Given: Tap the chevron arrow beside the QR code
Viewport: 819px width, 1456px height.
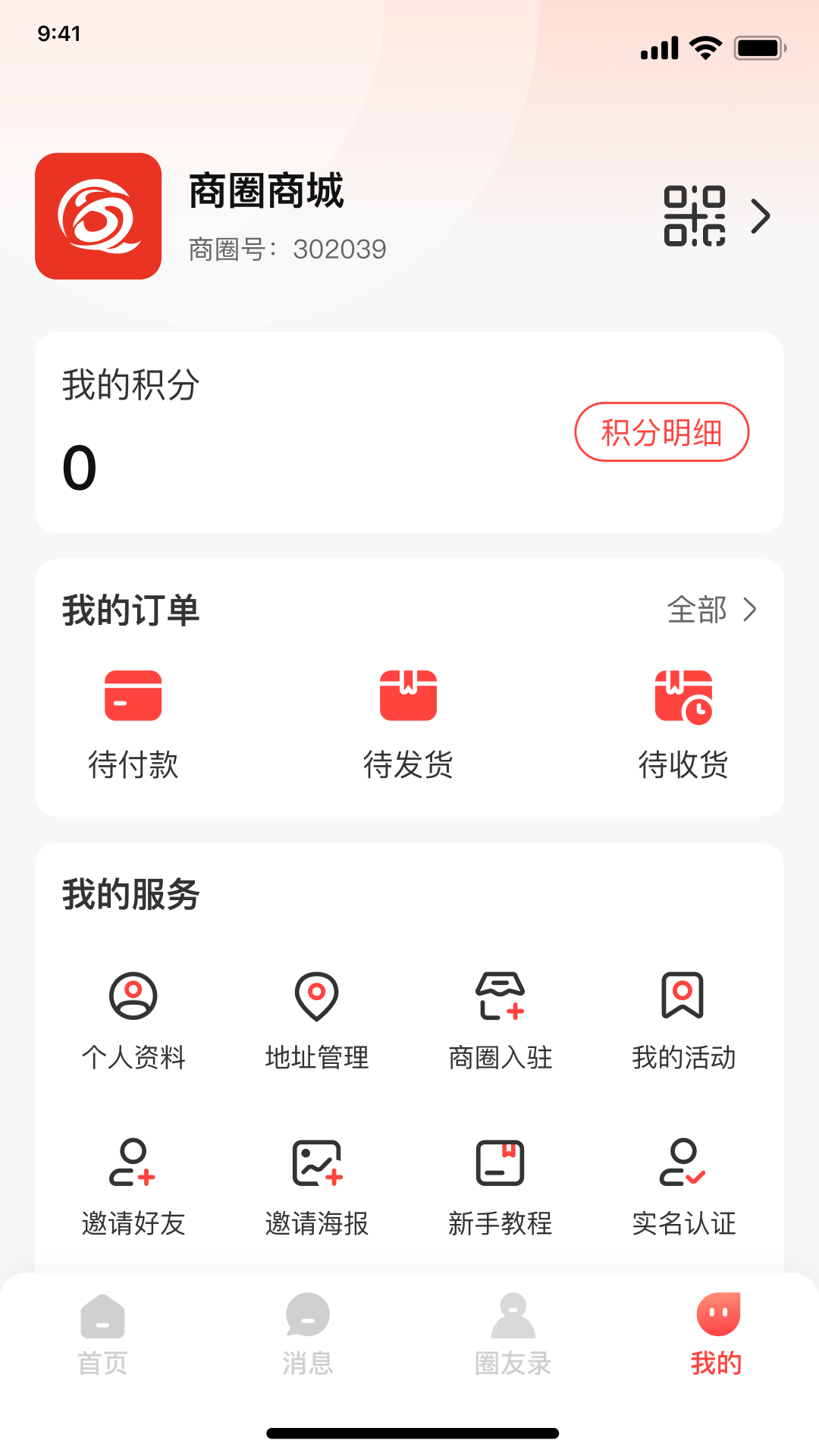Looking at the screenshot, I should [x=761, y=216].
